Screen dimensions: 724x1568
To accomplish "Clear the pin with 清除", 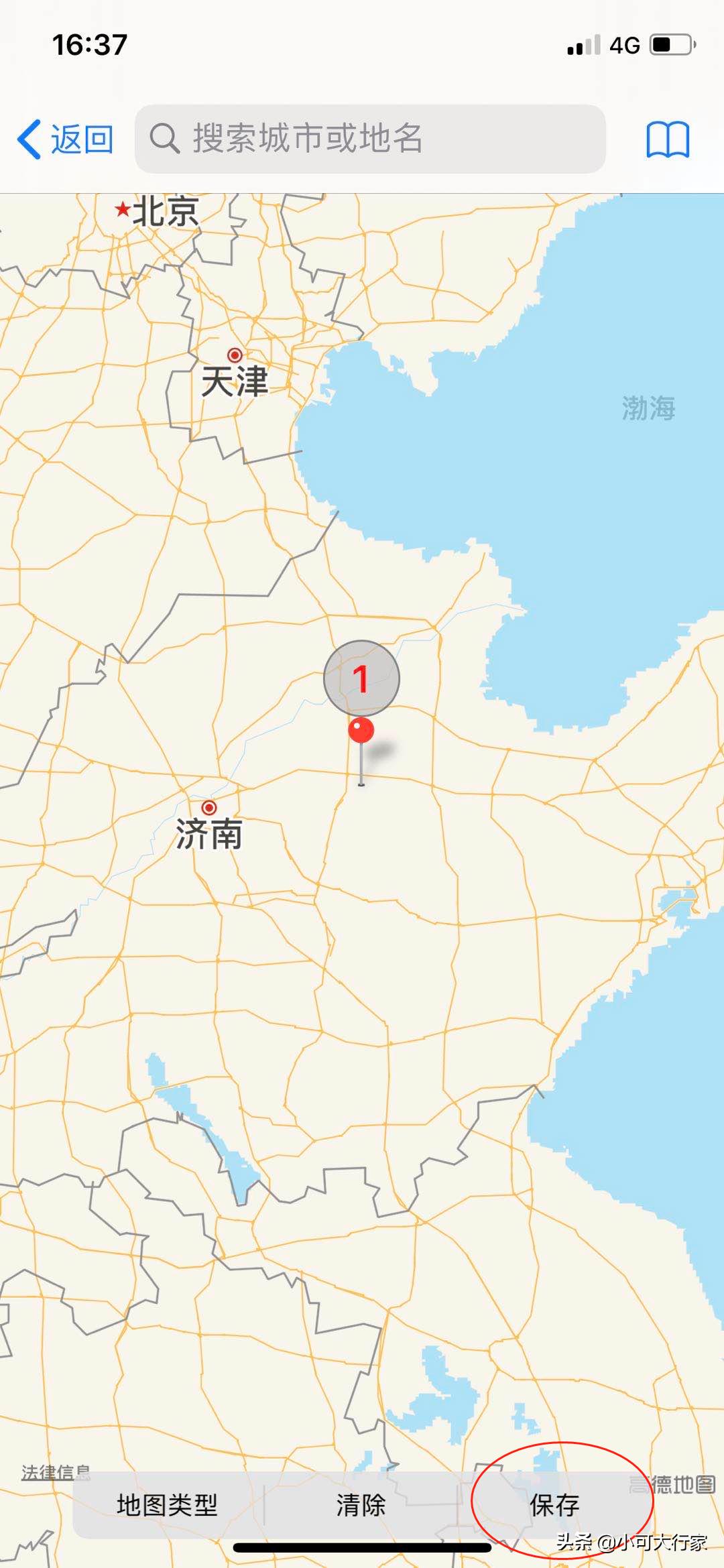I will pyautogui.click(x=361, y=1505).
